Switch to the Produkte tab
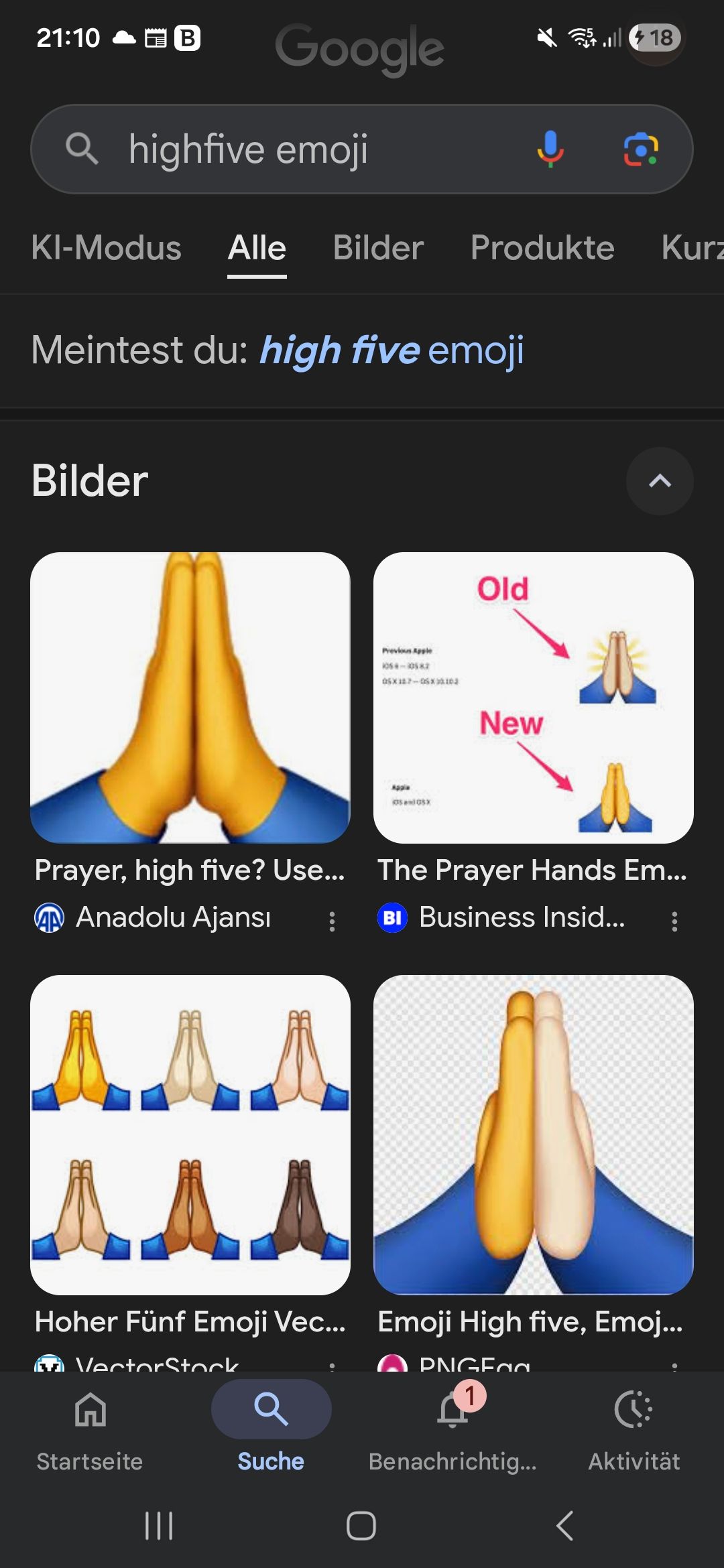The height and width of the screenshot is (1568, 724). pyautogui.click(x=542, y=248)
